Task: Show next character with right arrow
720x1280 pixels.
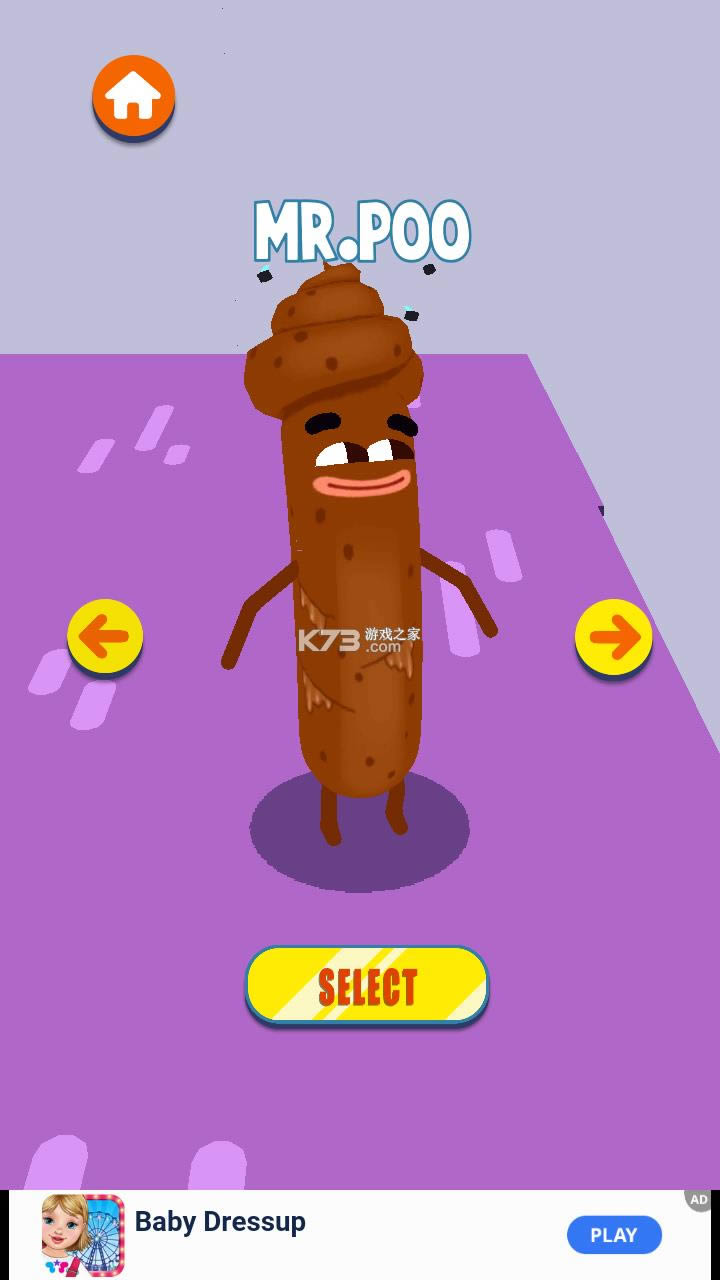Action: click(614, 636)
